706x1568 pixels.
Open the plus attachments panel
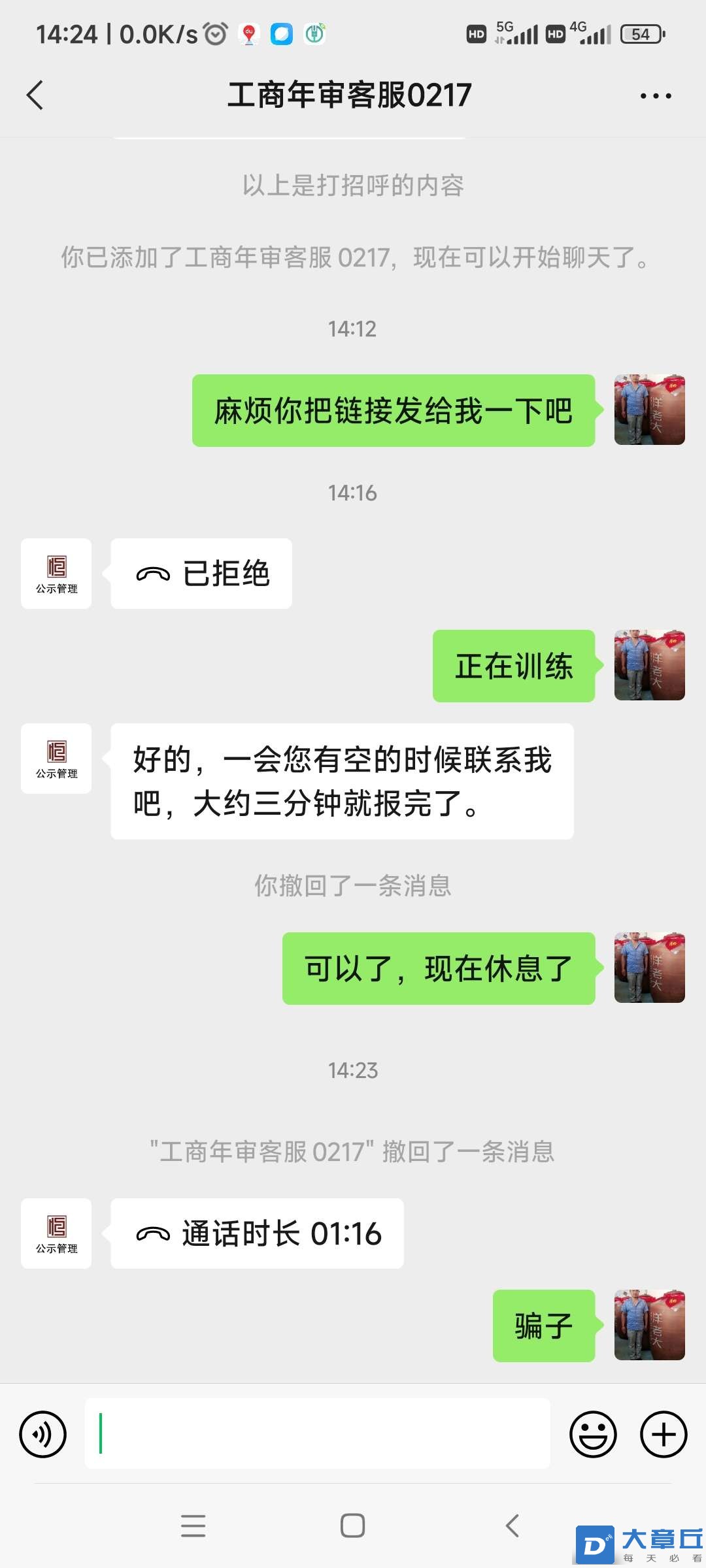[663, 1434]
